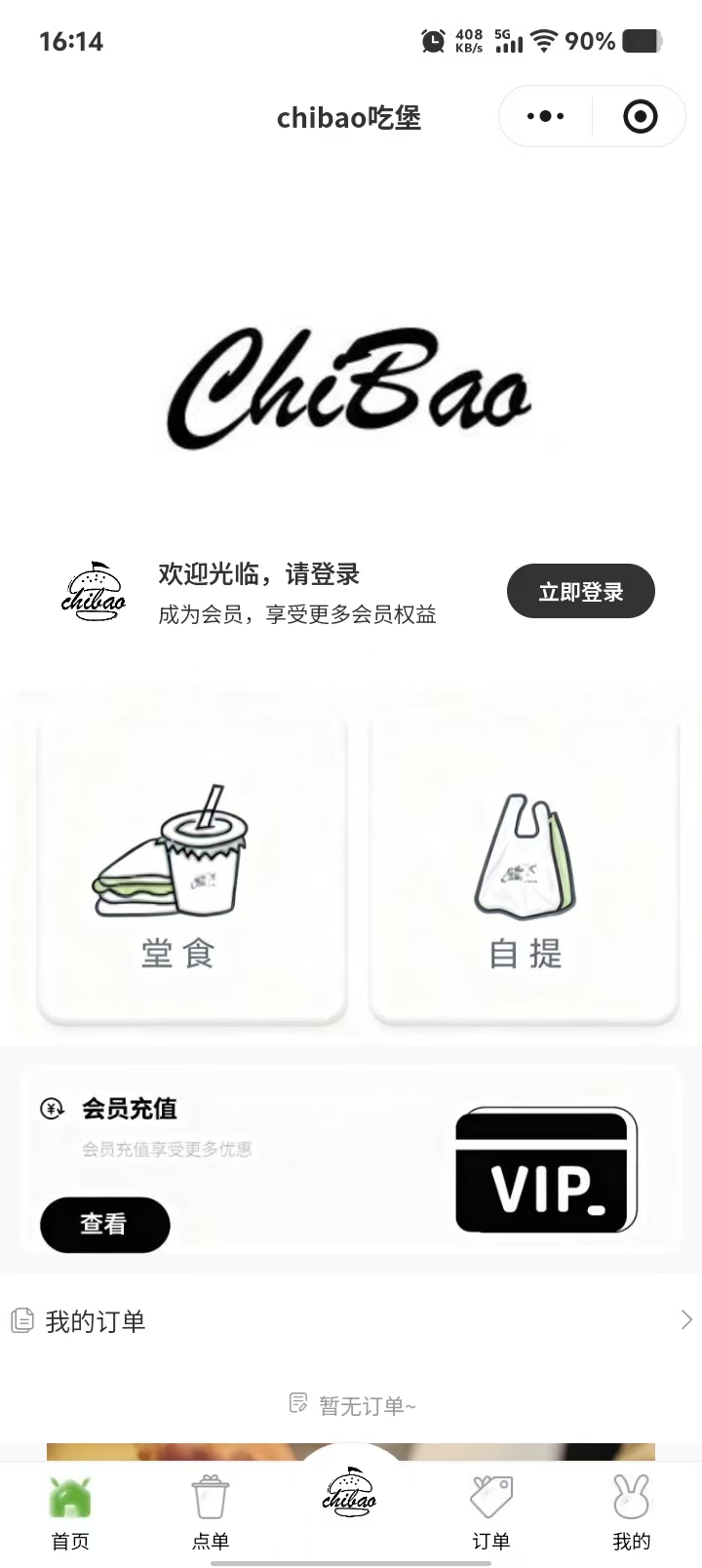Tap the 立即登录 login button

pyautogui.click(x=580, y=591)
